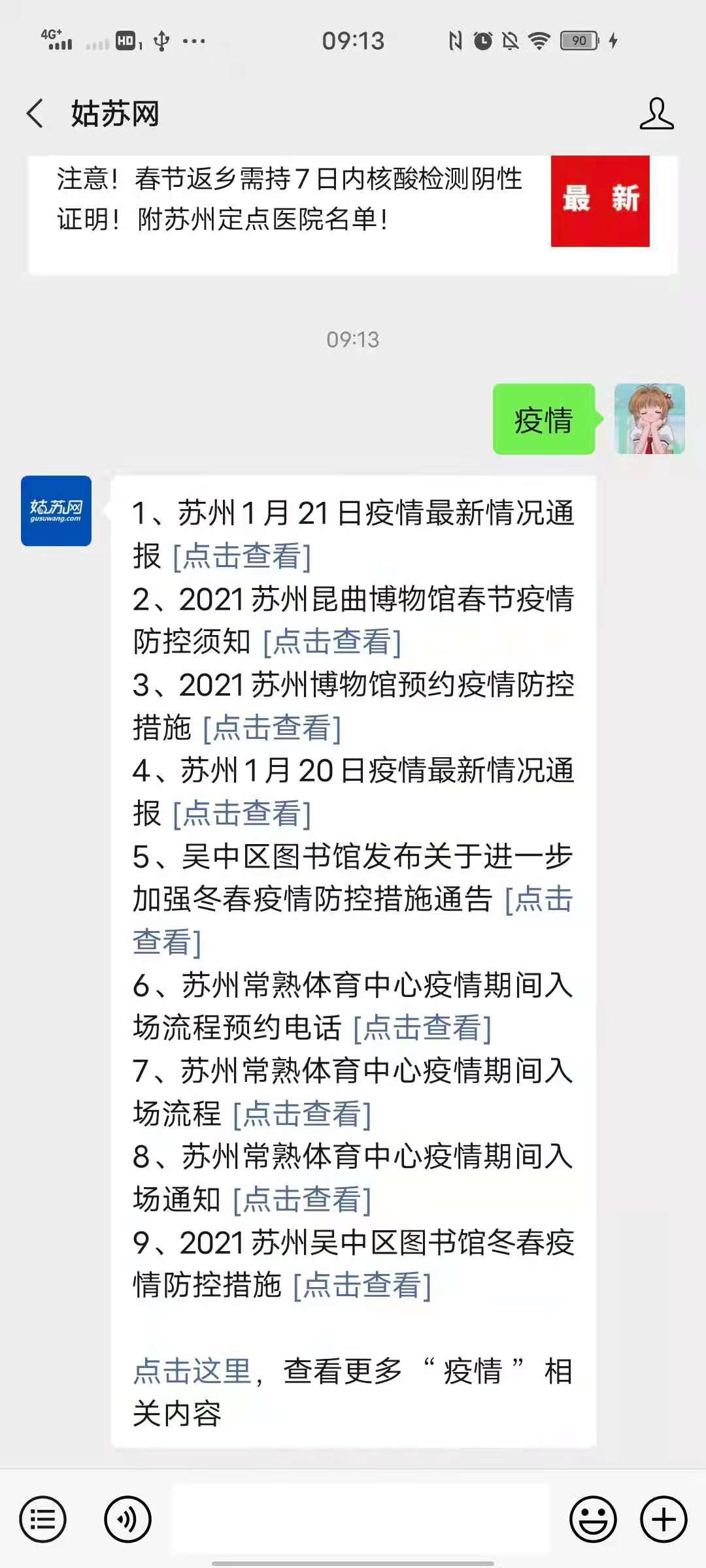The height and width of the screenshot is (1568, 706).
Task: Open link for 常熟体育中心疫情期间入场通知
Action: 302,1200
